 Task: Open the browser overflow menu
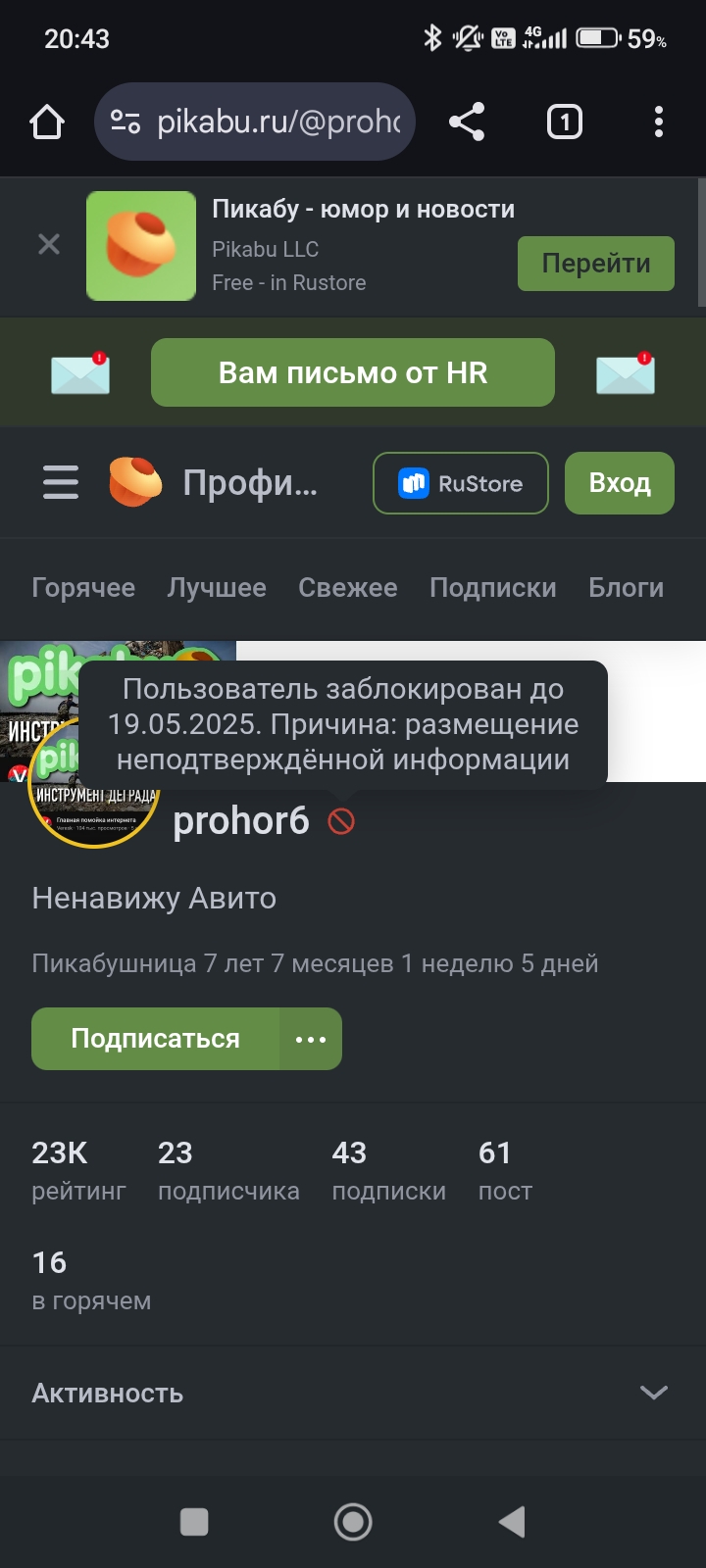[x=658, y=122]
